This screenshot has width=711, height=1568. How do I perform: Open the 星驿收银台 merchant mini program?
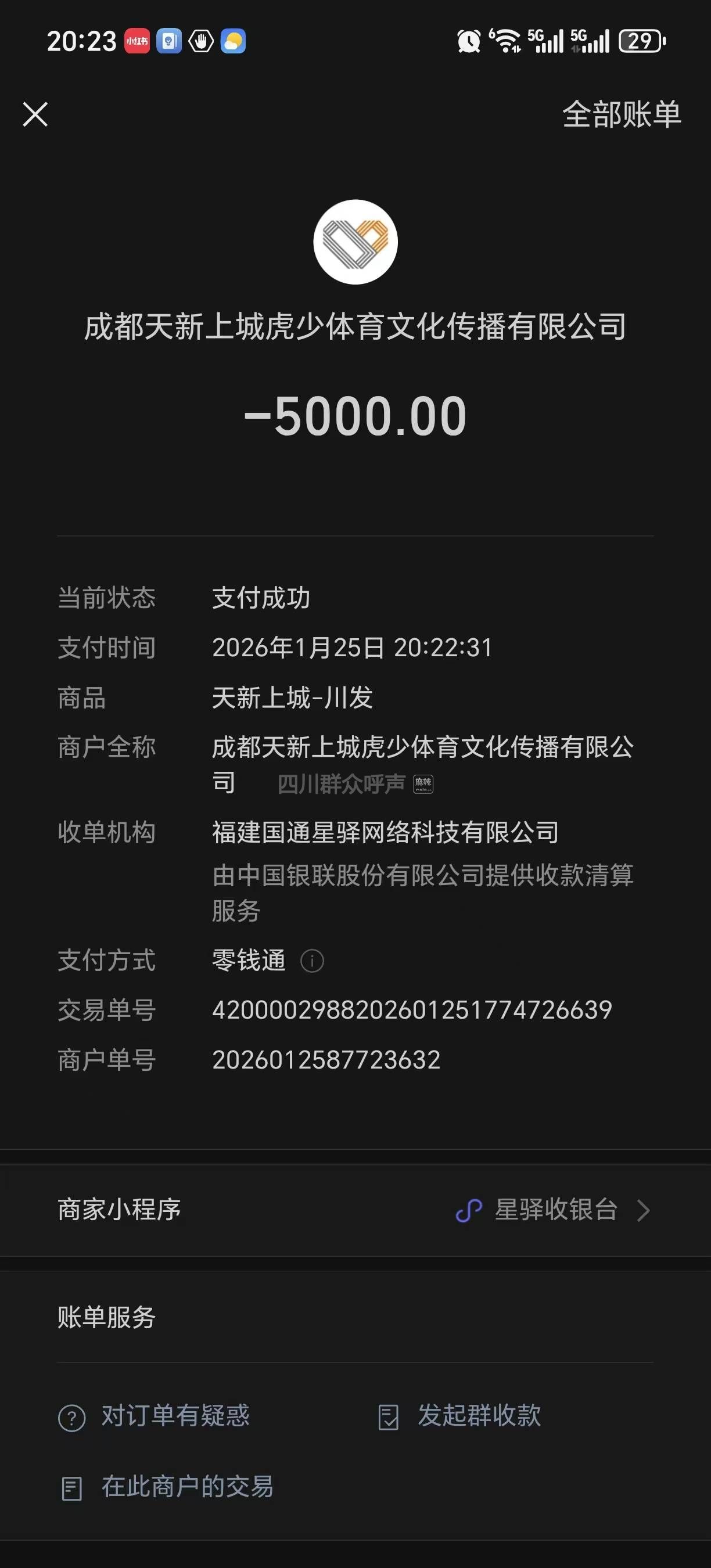tap(554, 1210)
